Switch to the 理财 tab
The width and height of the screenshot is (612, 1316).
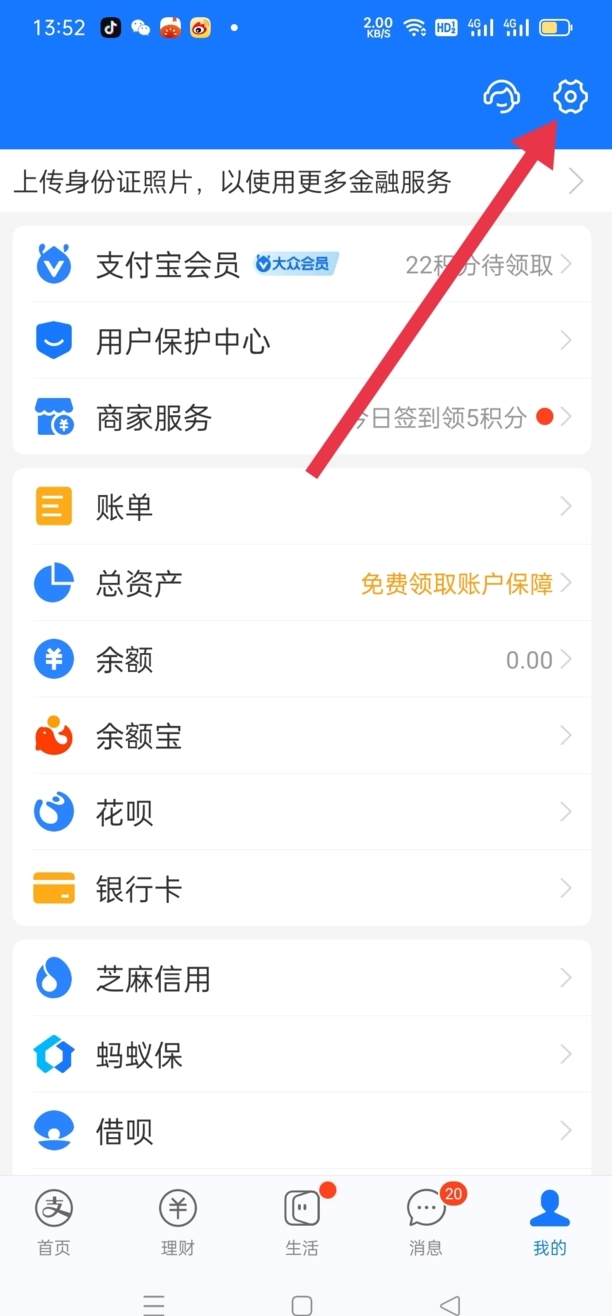point(177,1222)
